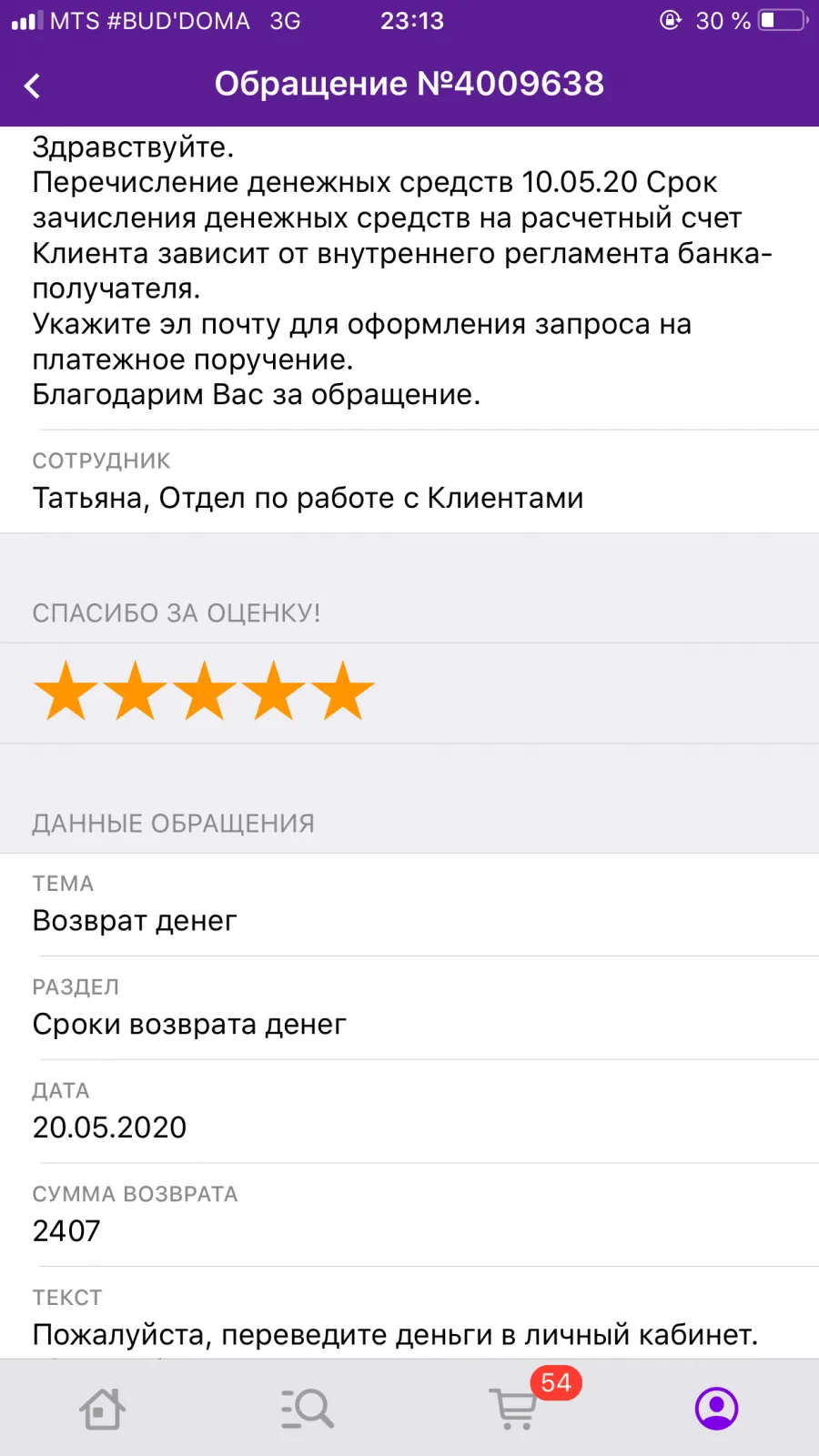Open the shopping cart with 54 items
Viewport: 819px width, 1456px height.
517,1407
